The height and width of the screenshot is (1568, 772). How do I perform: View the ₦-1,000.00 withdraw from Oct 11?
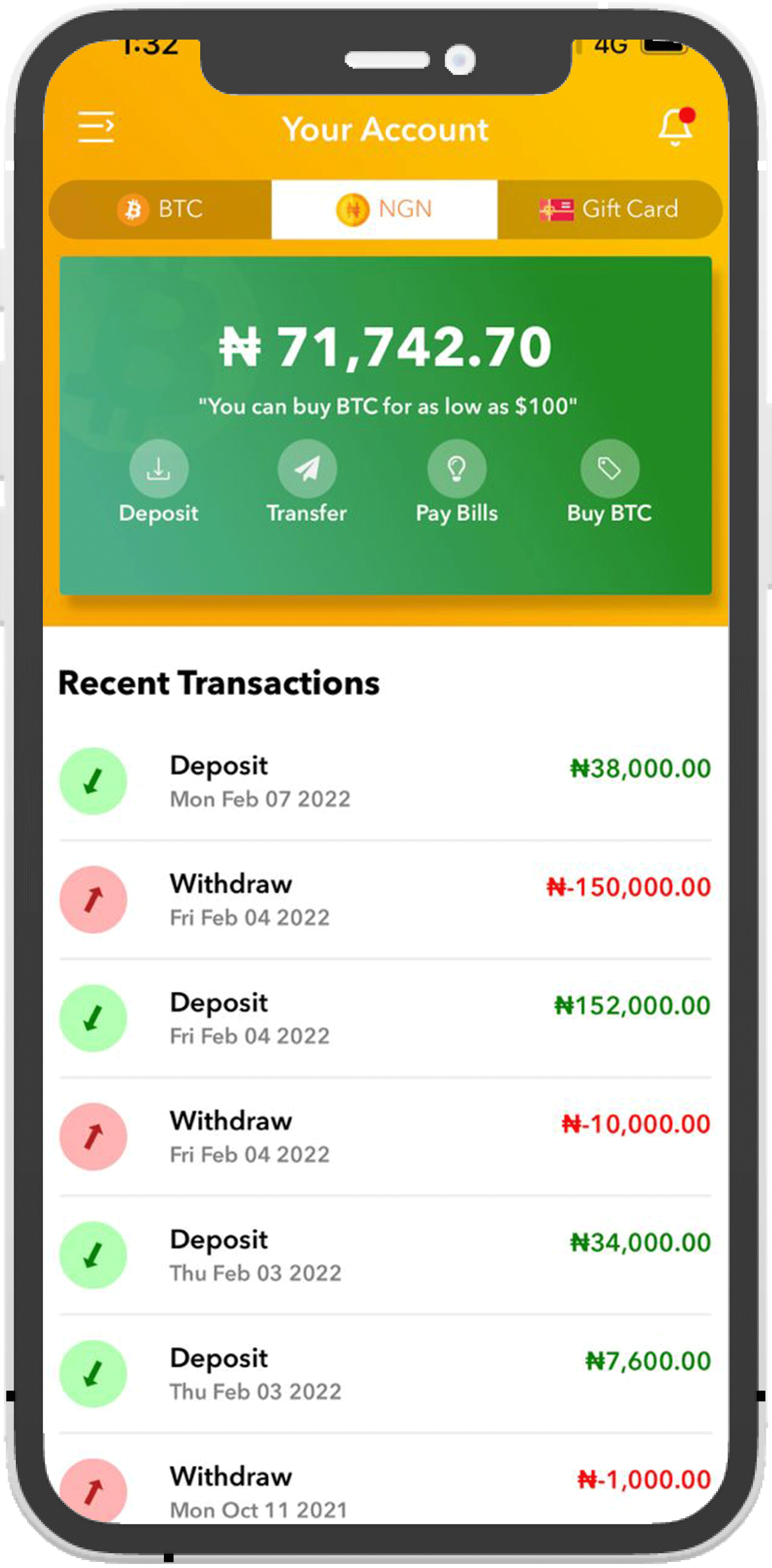coord(386,1480)
